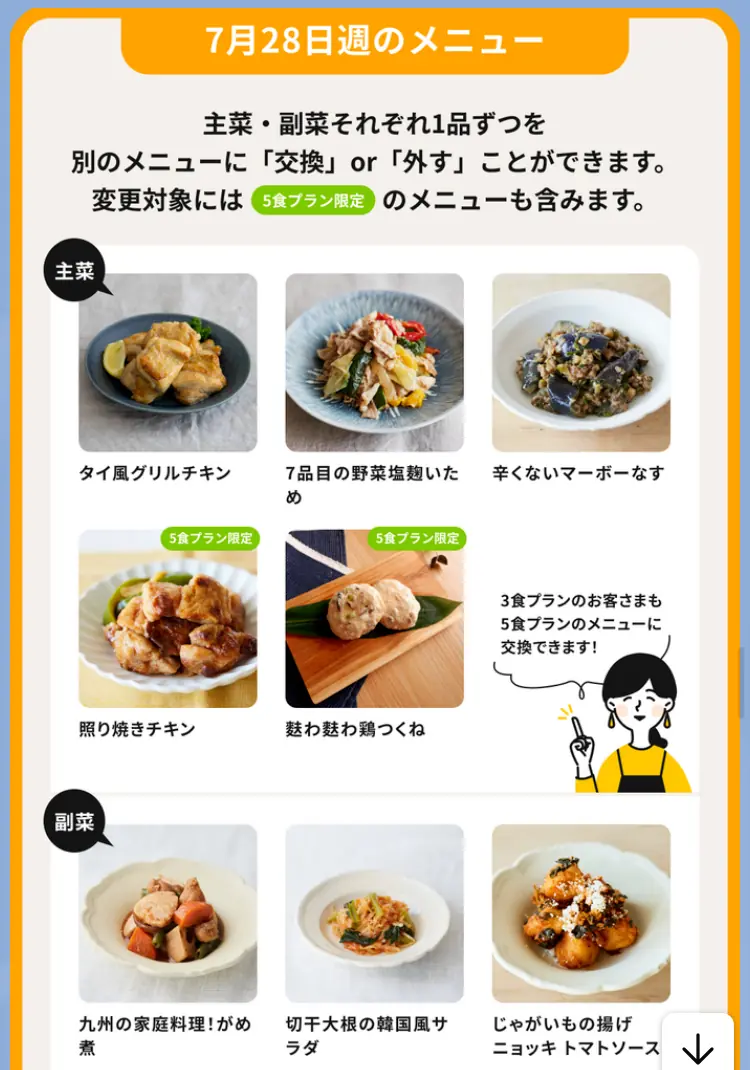Tap the down arrow button
The width and height of the screenshot is (750, 1070).
(697, 1047)
